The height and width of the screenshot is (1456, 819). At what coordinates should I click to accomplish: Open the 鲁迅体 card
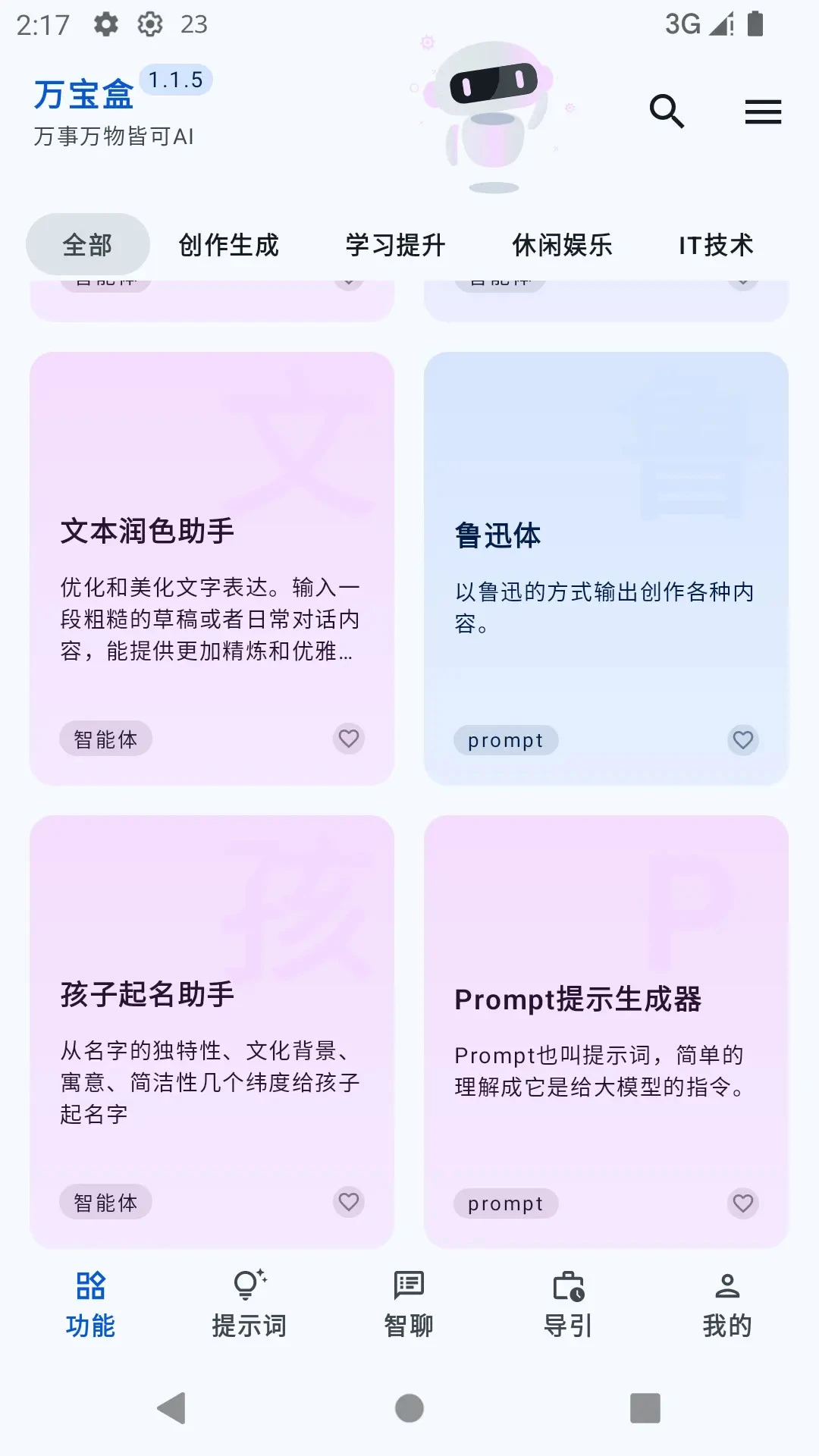coord(606,569)
